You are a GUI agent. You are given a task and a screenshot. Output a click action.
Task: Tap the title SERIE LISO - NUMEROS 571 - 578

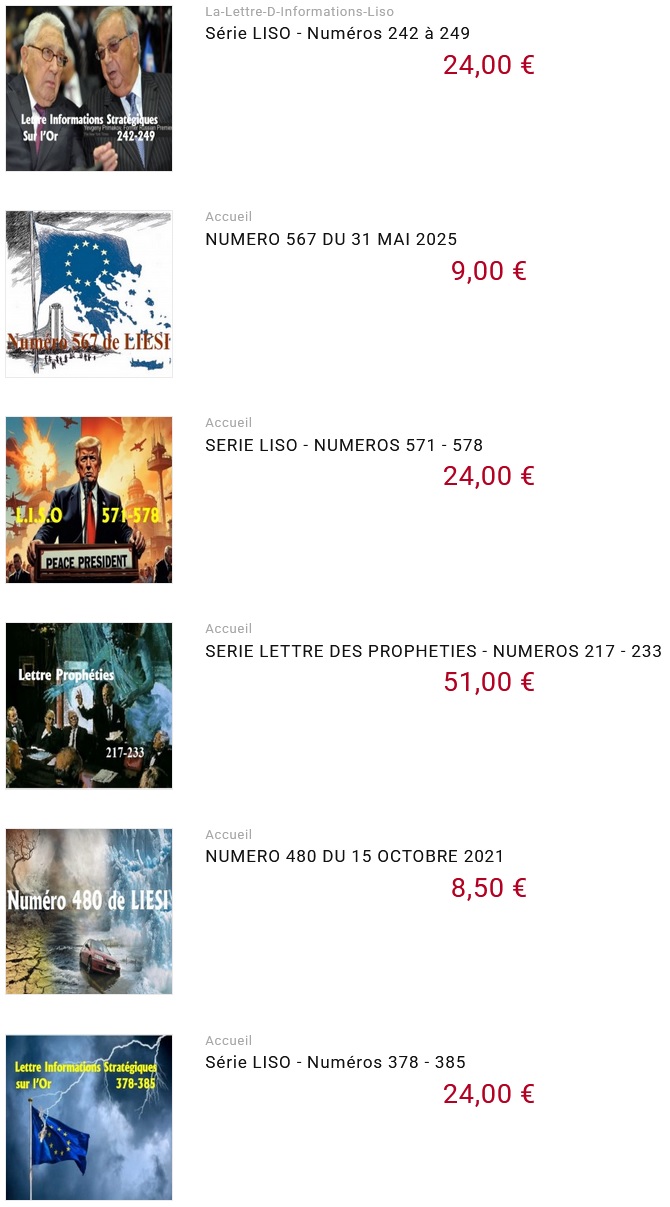344,445
